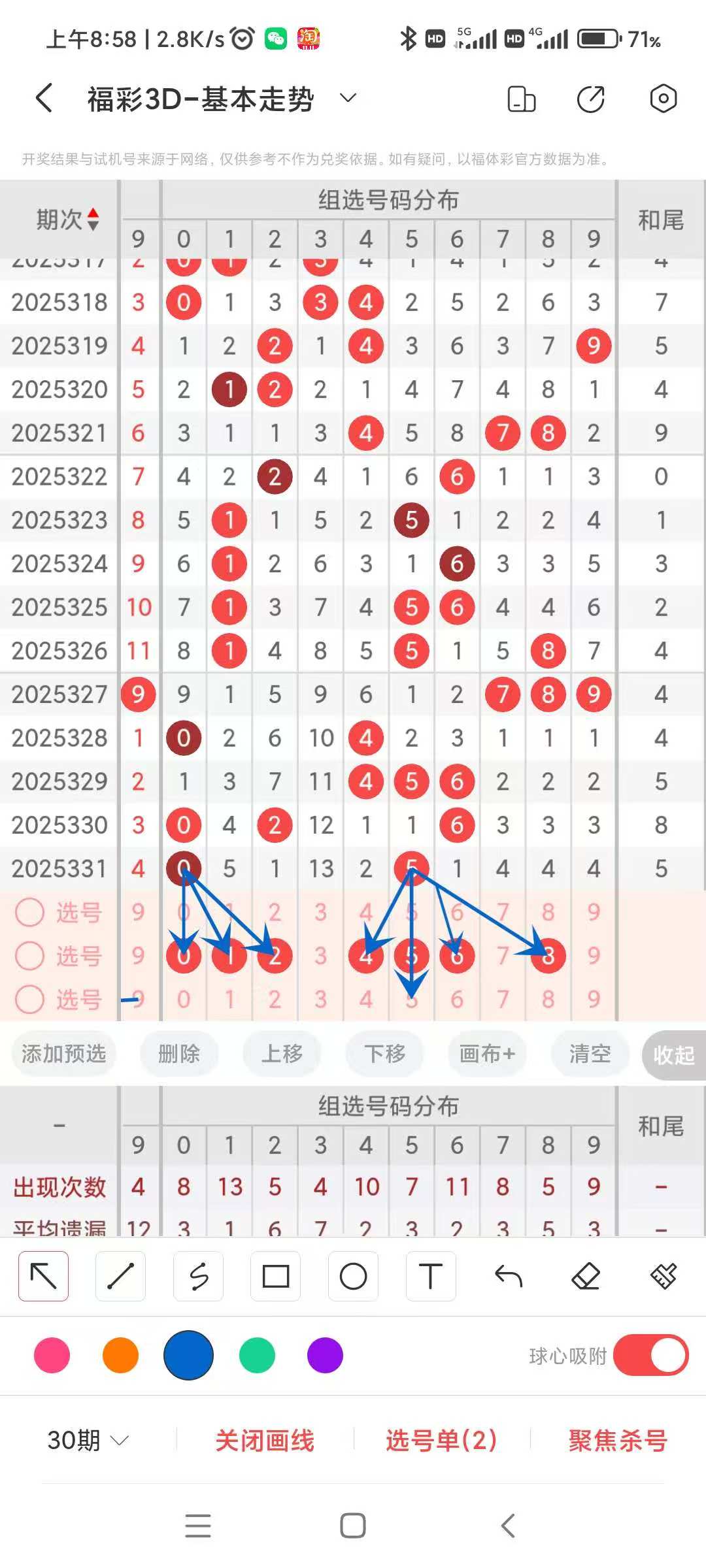706x1568 pixels.
Task: Select the circle drawing tool
Action: tap(353, 1276)
